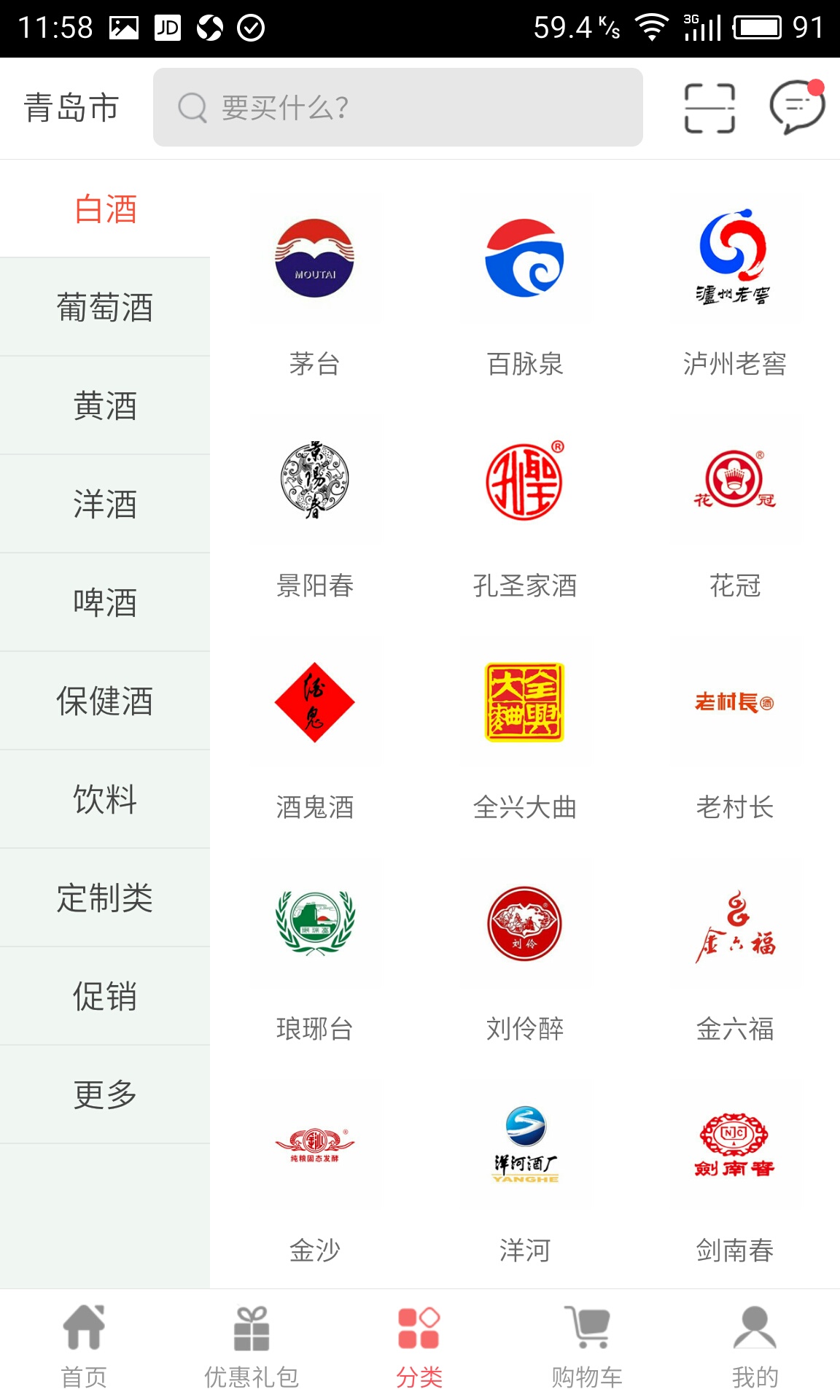Viewport: 840px width, 1400px height.
Task: Show the 更多 category
Action: point(105,1094)
